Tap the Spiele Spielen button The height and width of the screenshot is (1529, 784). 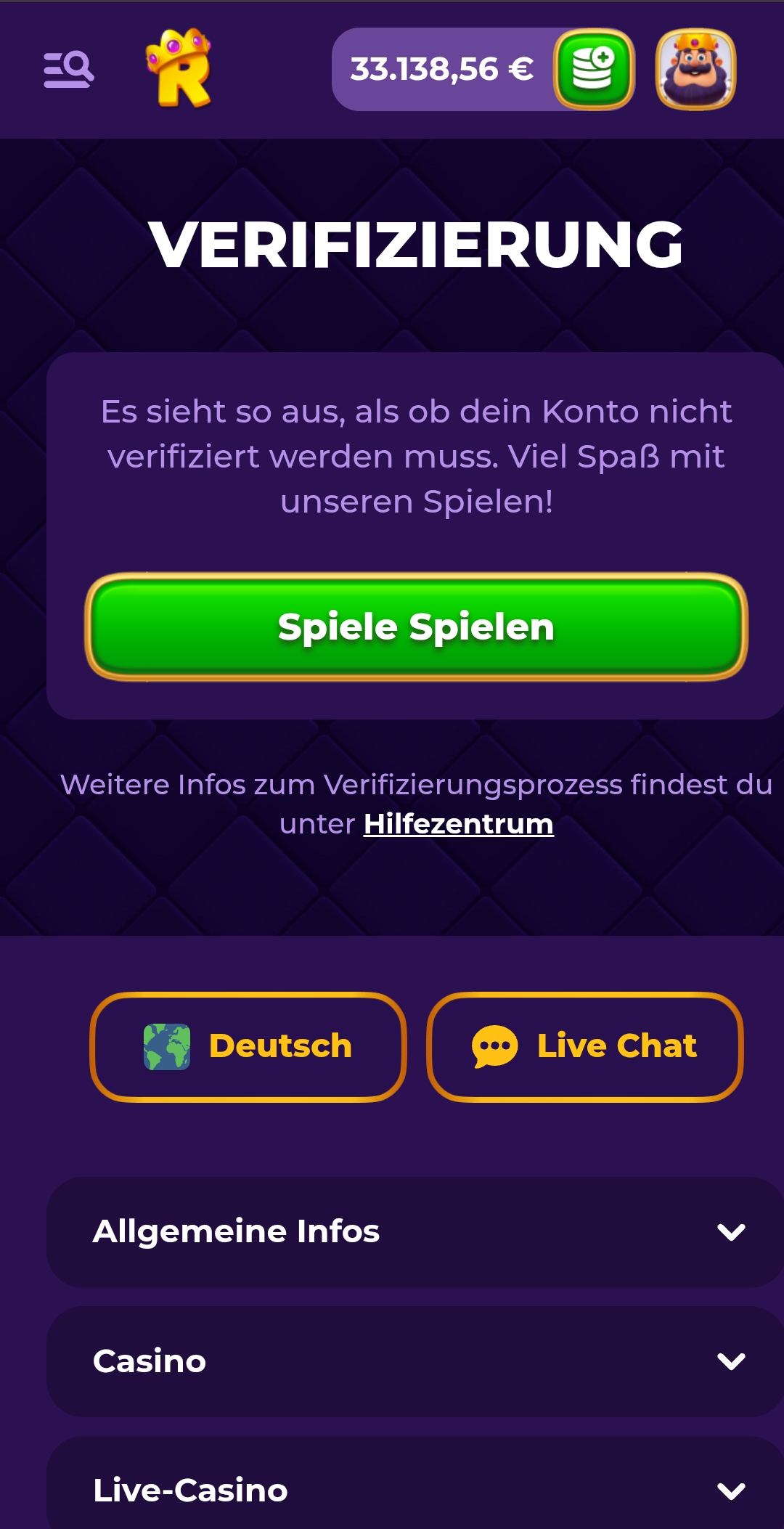pyautogui.click(x=416, y=627)
